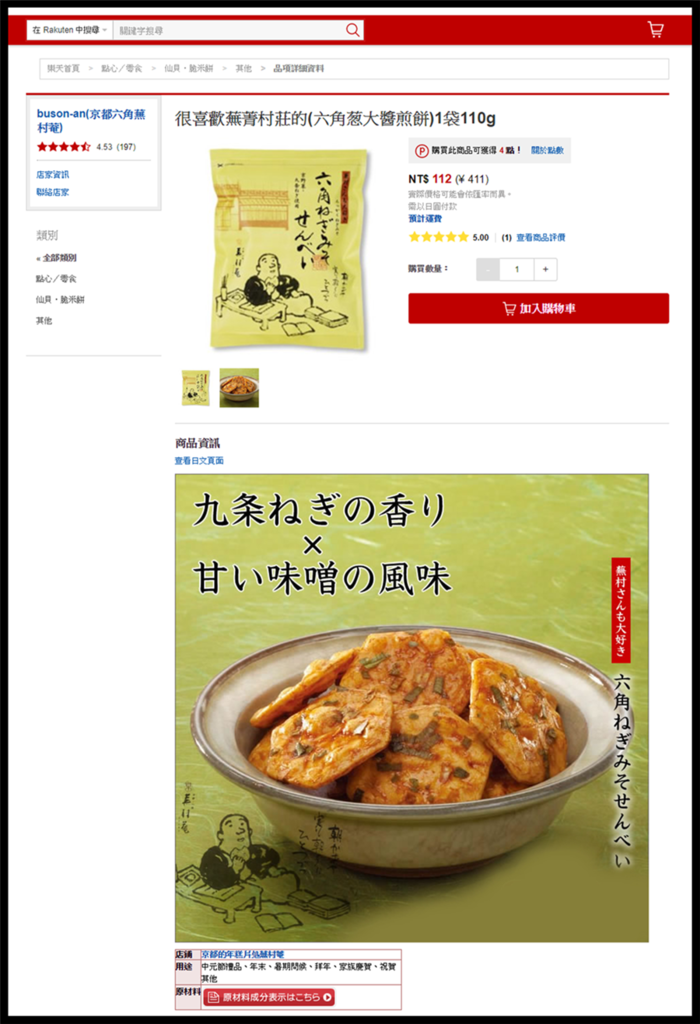Select 全部類別 in the category sidebar

(x=58, y=258)
